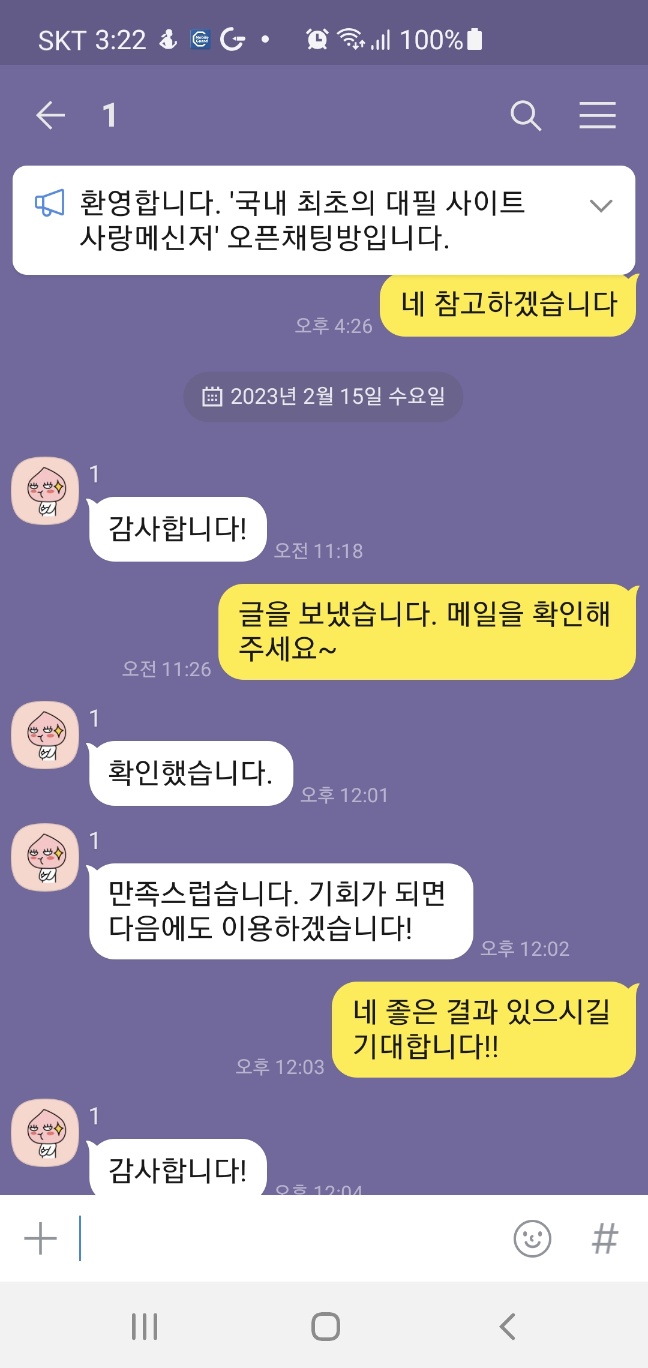Open the emoticon picker
Screen dimensions: 648x1368
[x=532, y=1239]
